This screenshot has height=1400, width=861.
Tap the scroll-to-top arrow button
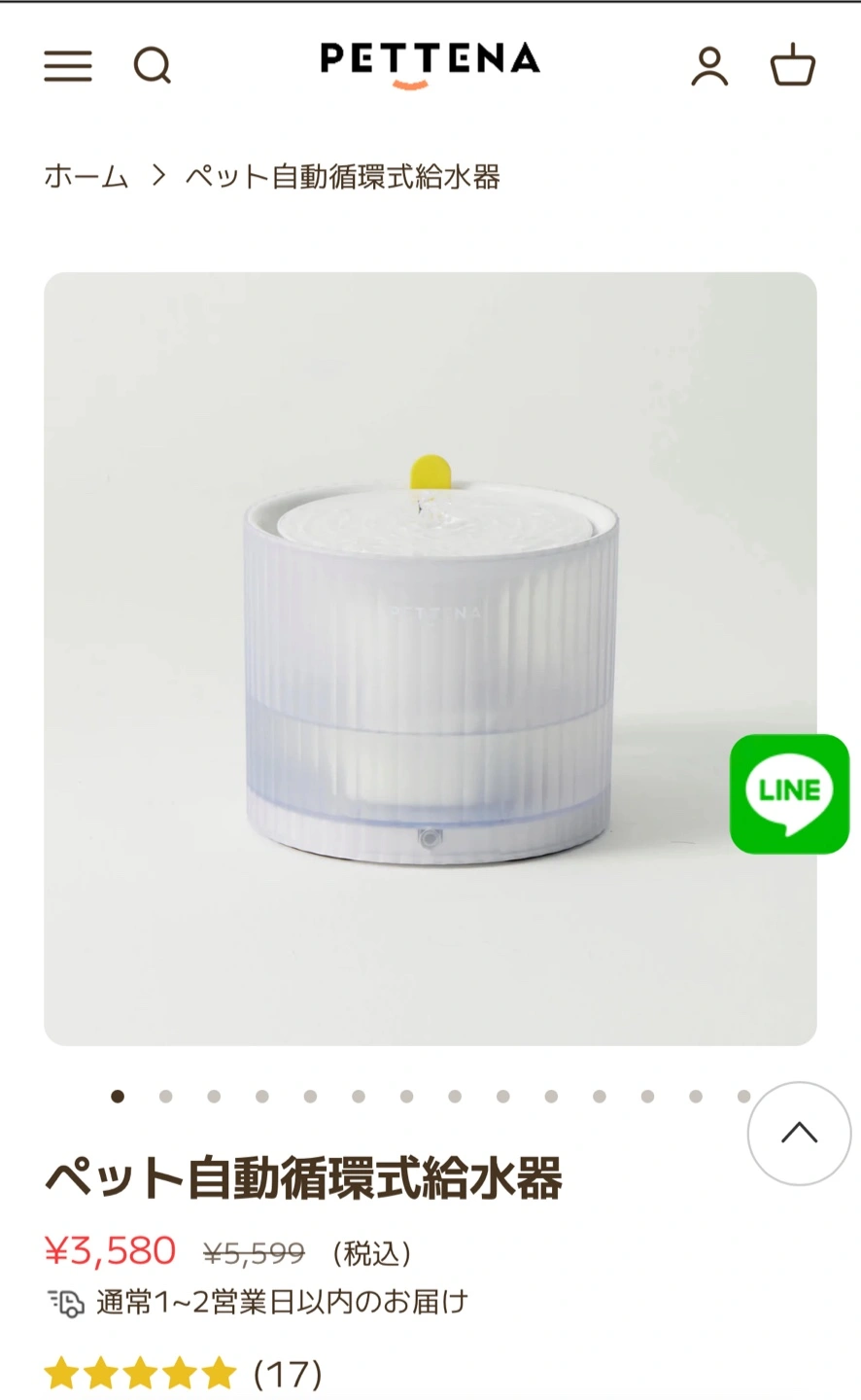click(799, 1133)
